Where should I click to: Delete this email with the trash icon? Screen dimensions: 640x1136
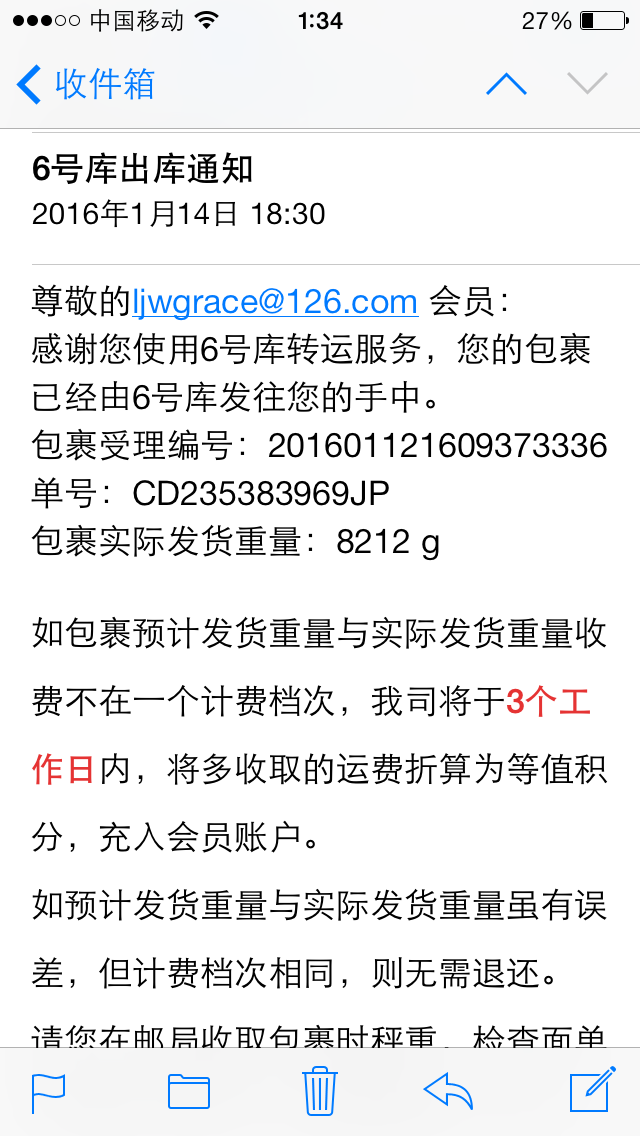click(x=320, y=1091)
